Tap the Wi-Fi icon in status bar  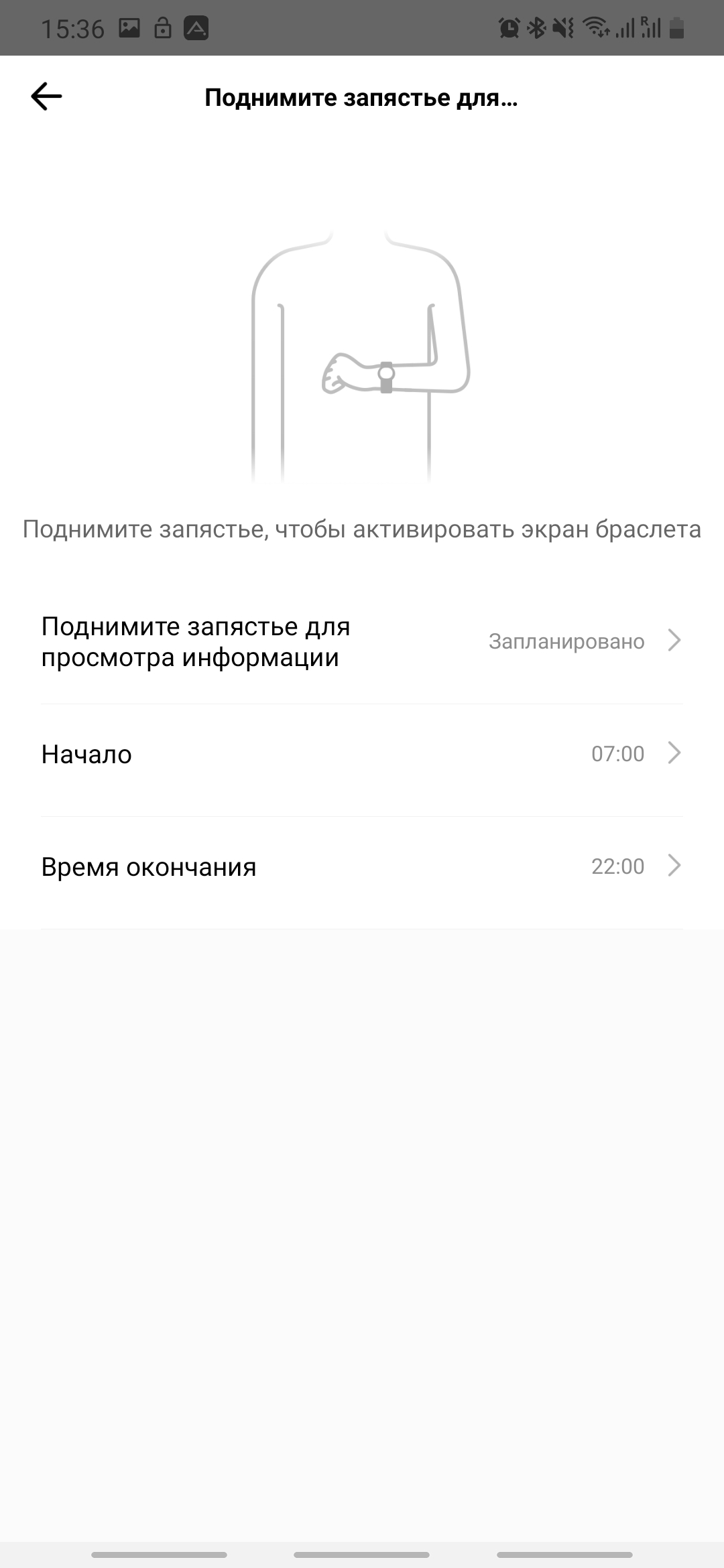coord(596,28)
